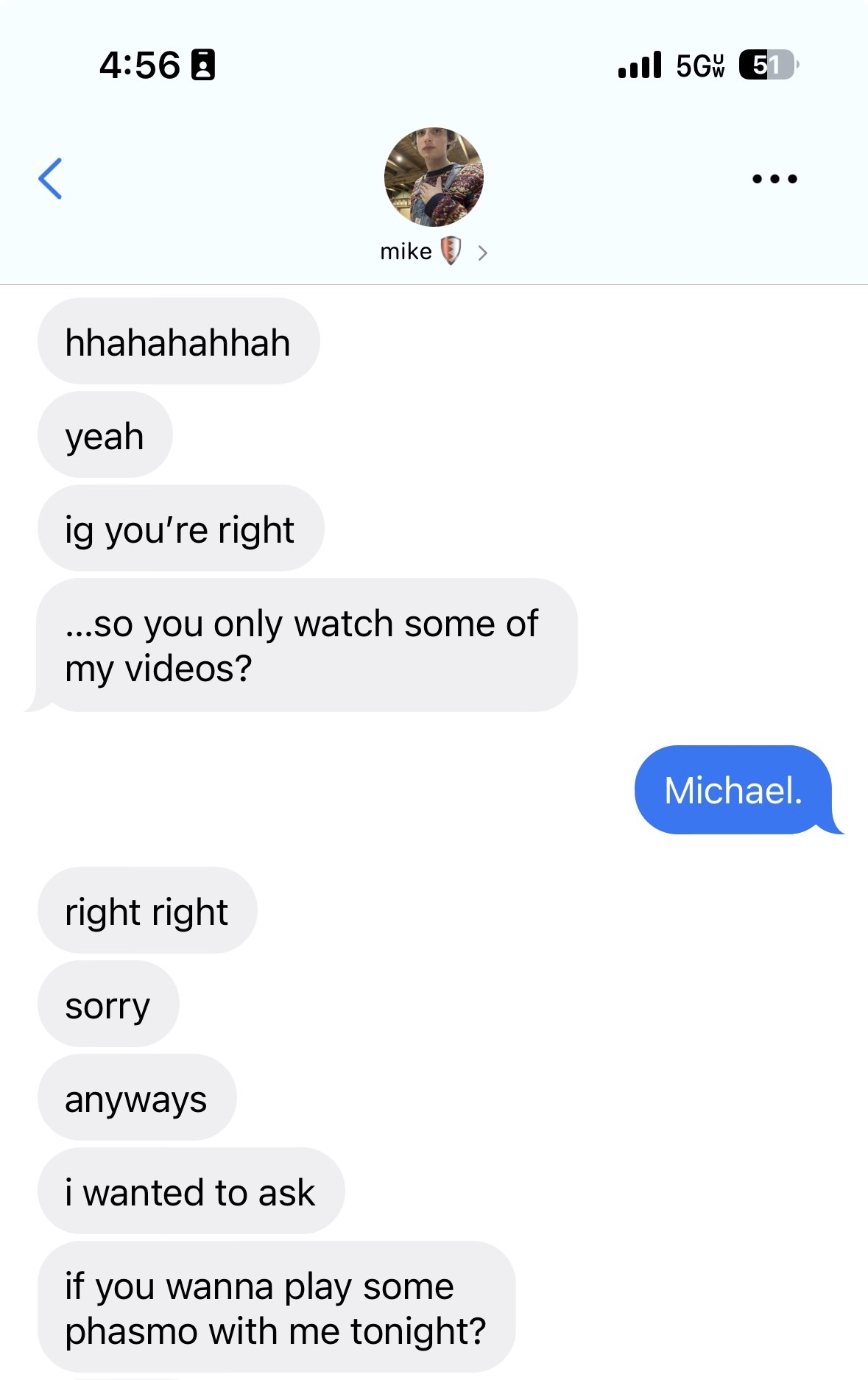Open the three-dot options menu

tap(775, 179)
